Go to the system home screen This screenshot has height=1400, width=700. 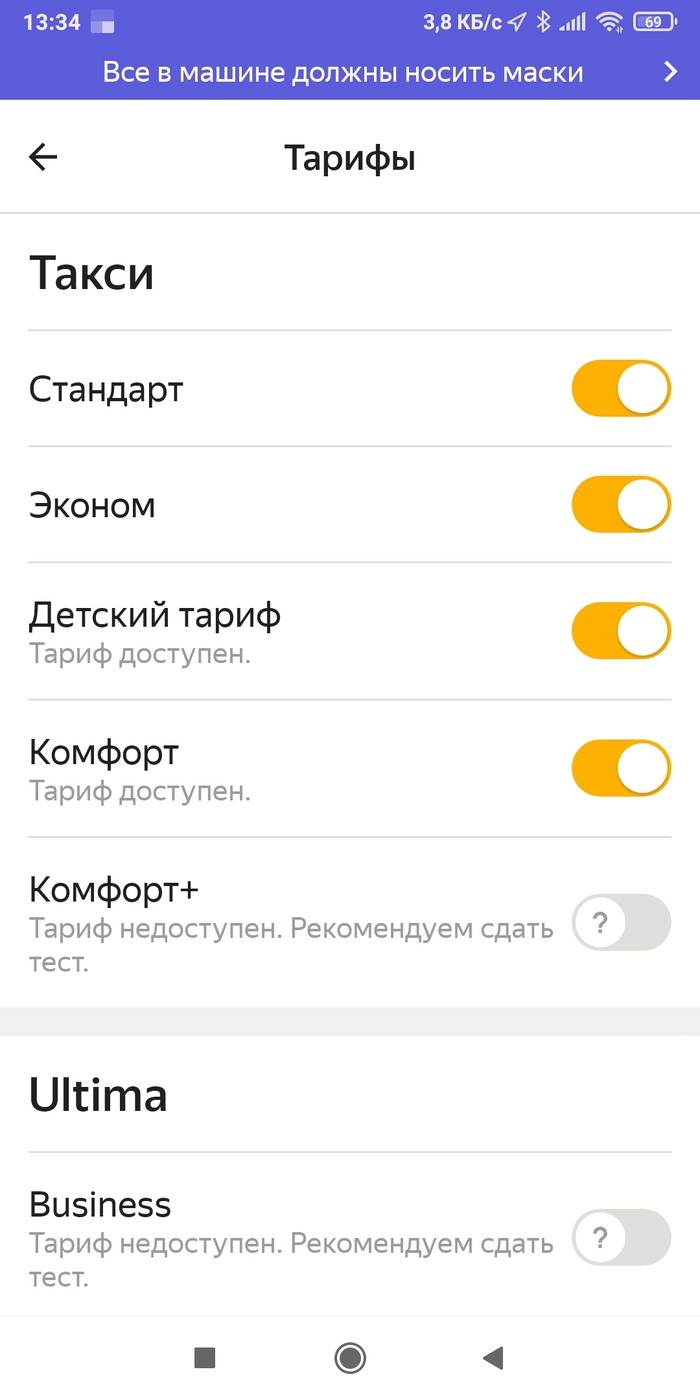[x=350, y=1357]
